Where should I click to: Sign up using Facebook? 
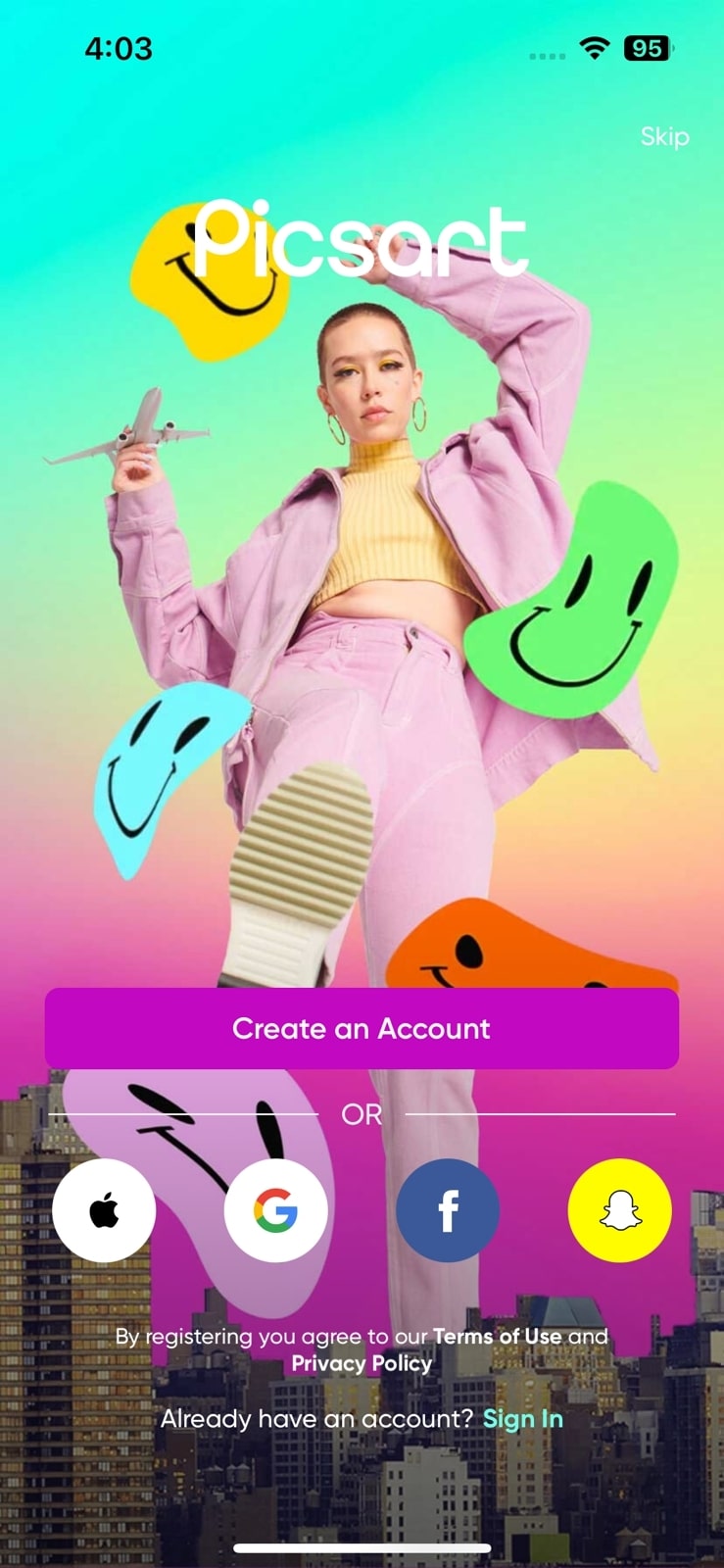tap(448, 1210)
